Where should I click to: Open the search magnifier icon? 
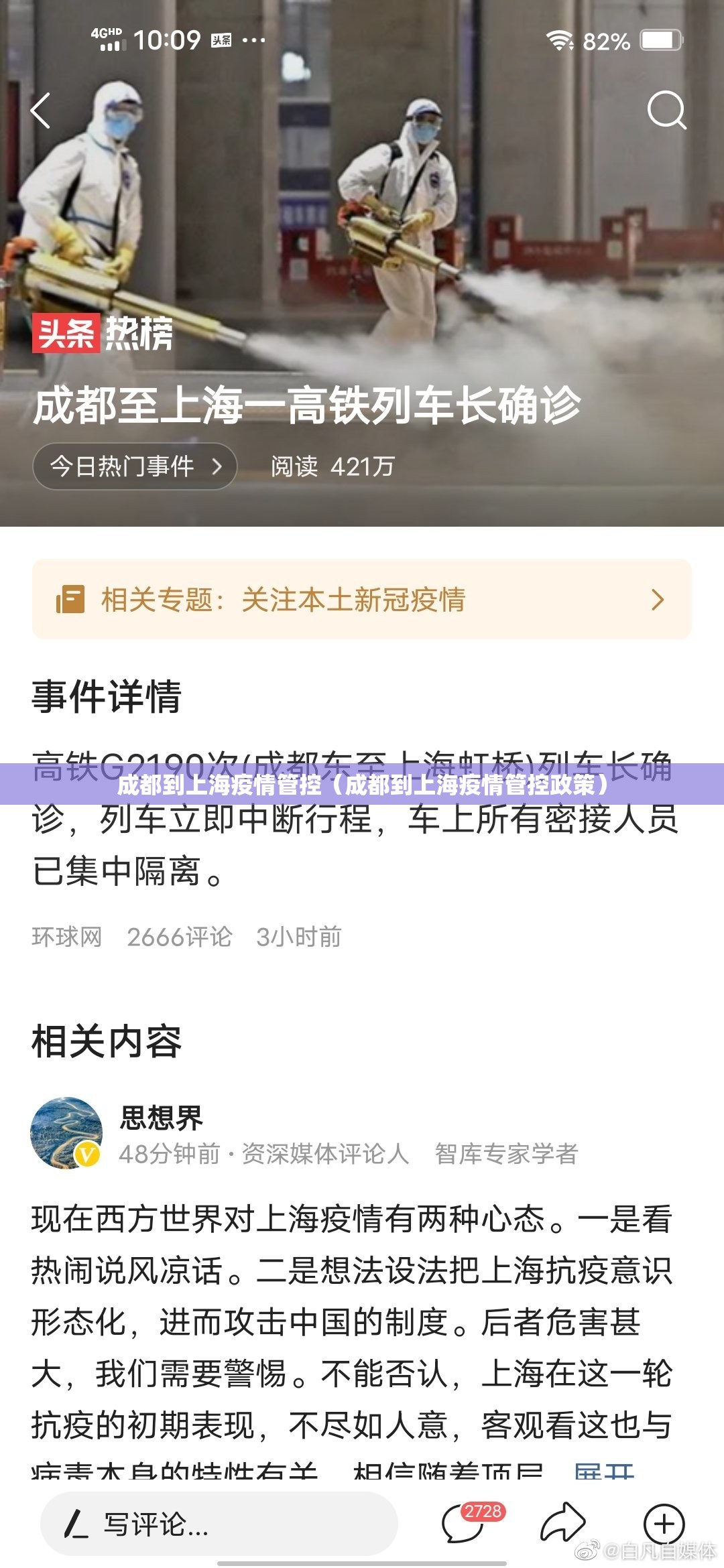(x=666, y=111)
